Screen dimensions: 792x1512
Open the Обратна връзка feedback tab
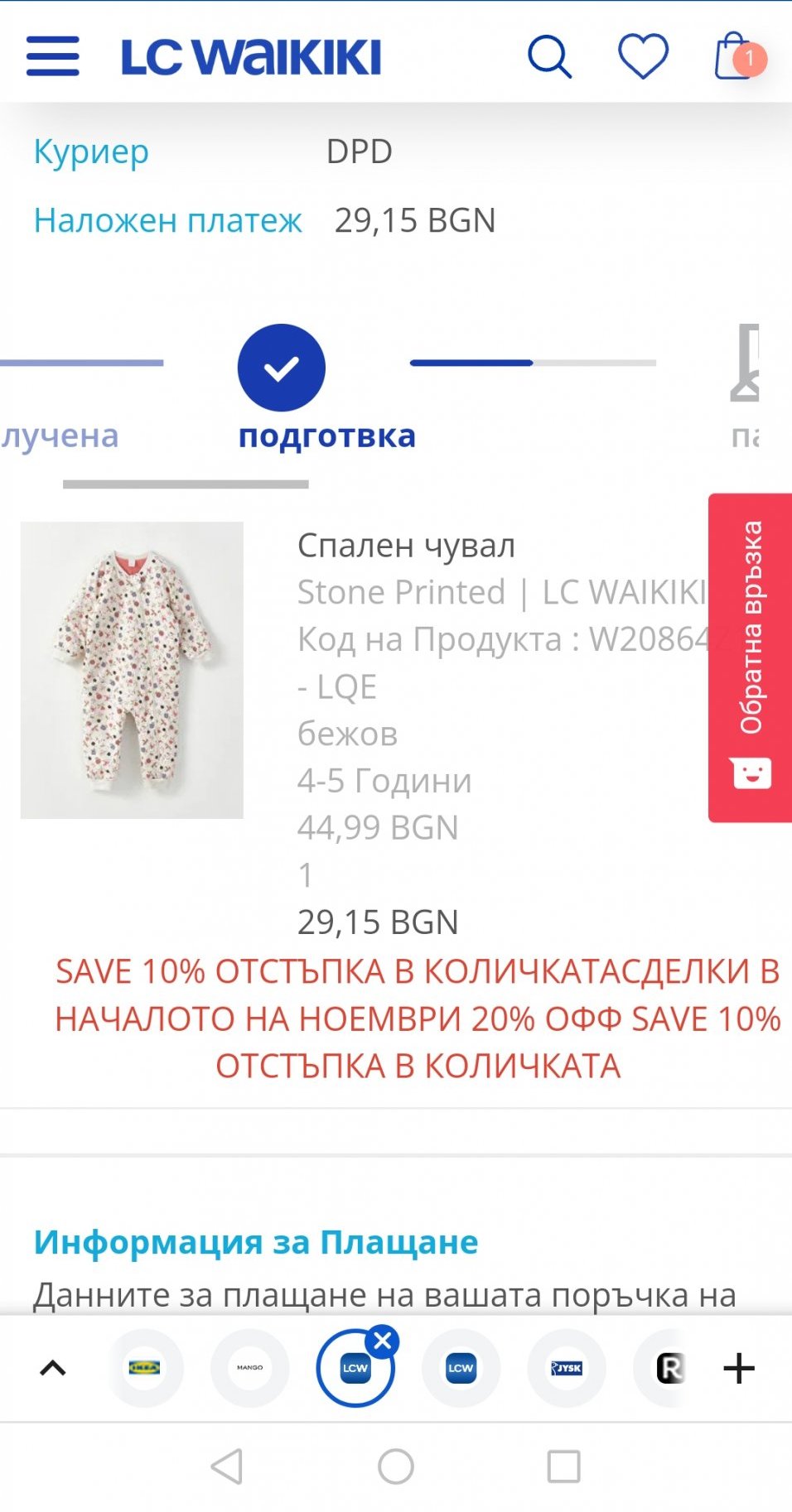coord(750,657)
